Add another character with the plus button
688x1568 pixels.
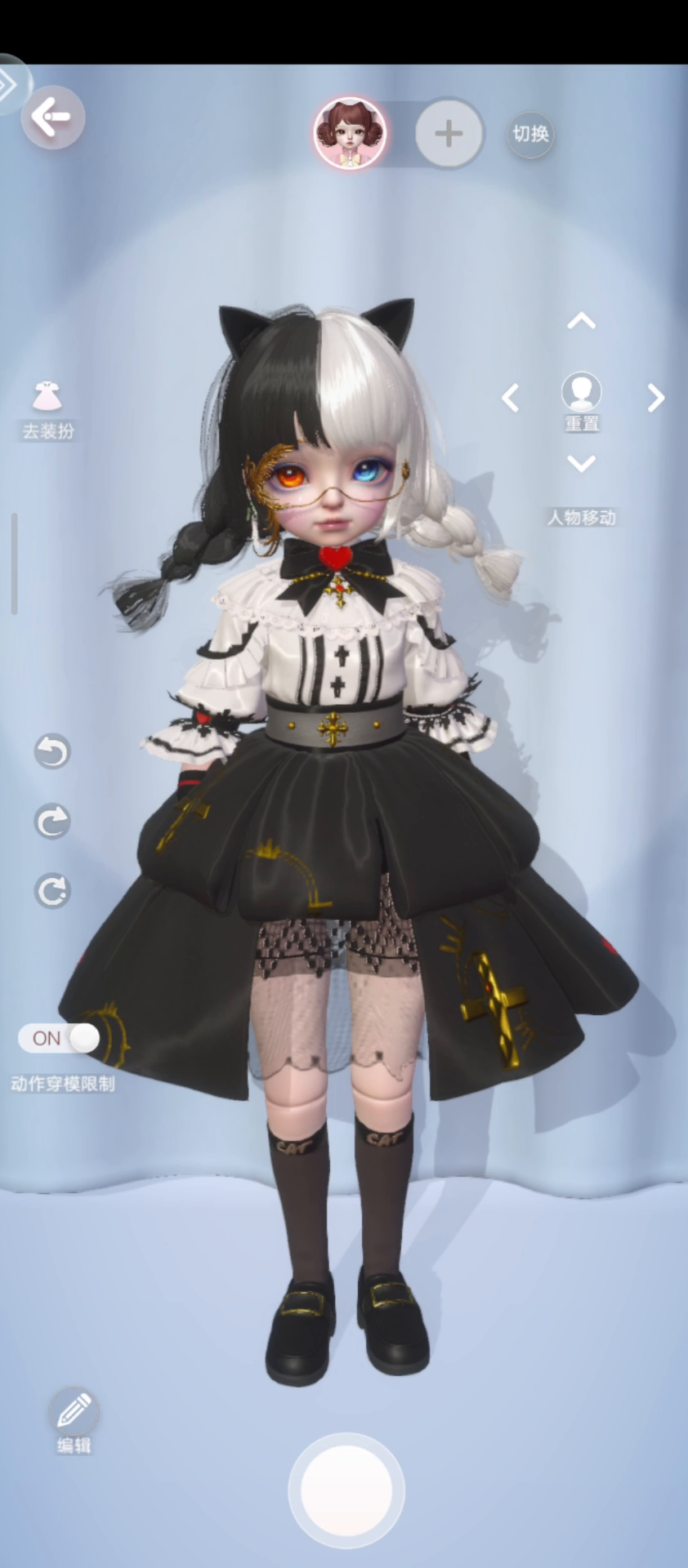(x=449, y=133)
